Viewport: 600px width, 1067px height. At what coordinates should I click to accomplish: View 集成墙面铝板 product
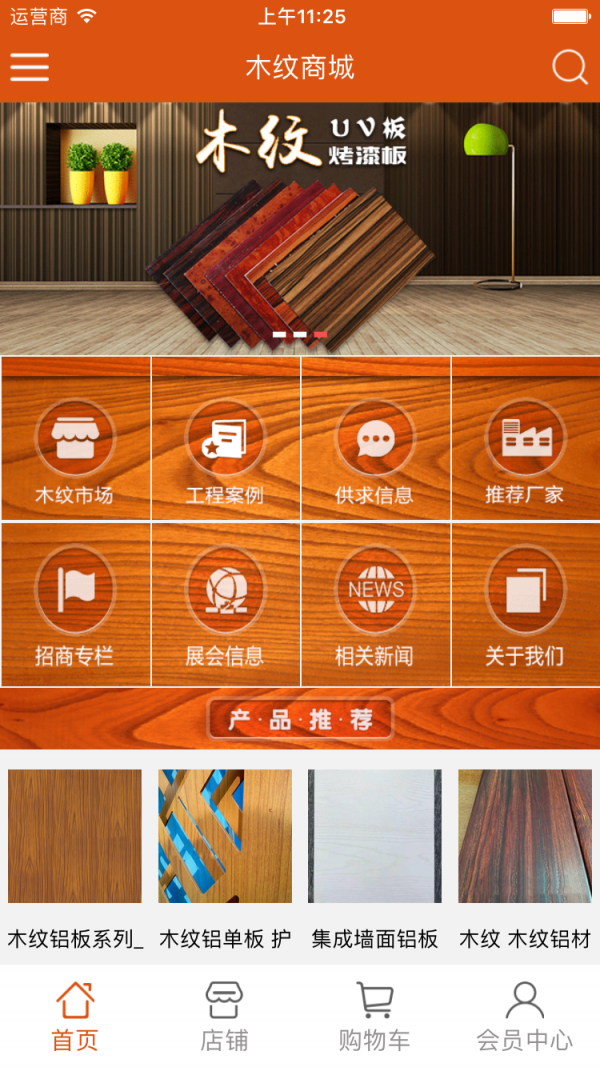click(375, 857)
